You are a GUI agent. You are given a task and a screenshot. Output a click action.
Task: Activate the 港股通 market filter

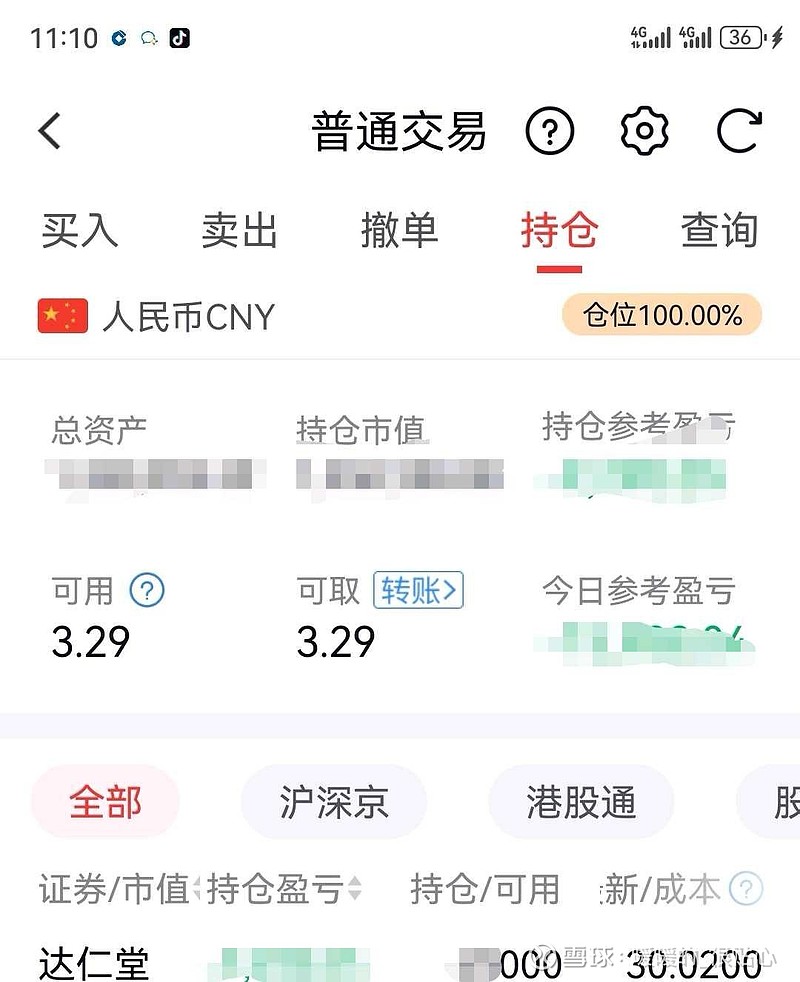580,800
